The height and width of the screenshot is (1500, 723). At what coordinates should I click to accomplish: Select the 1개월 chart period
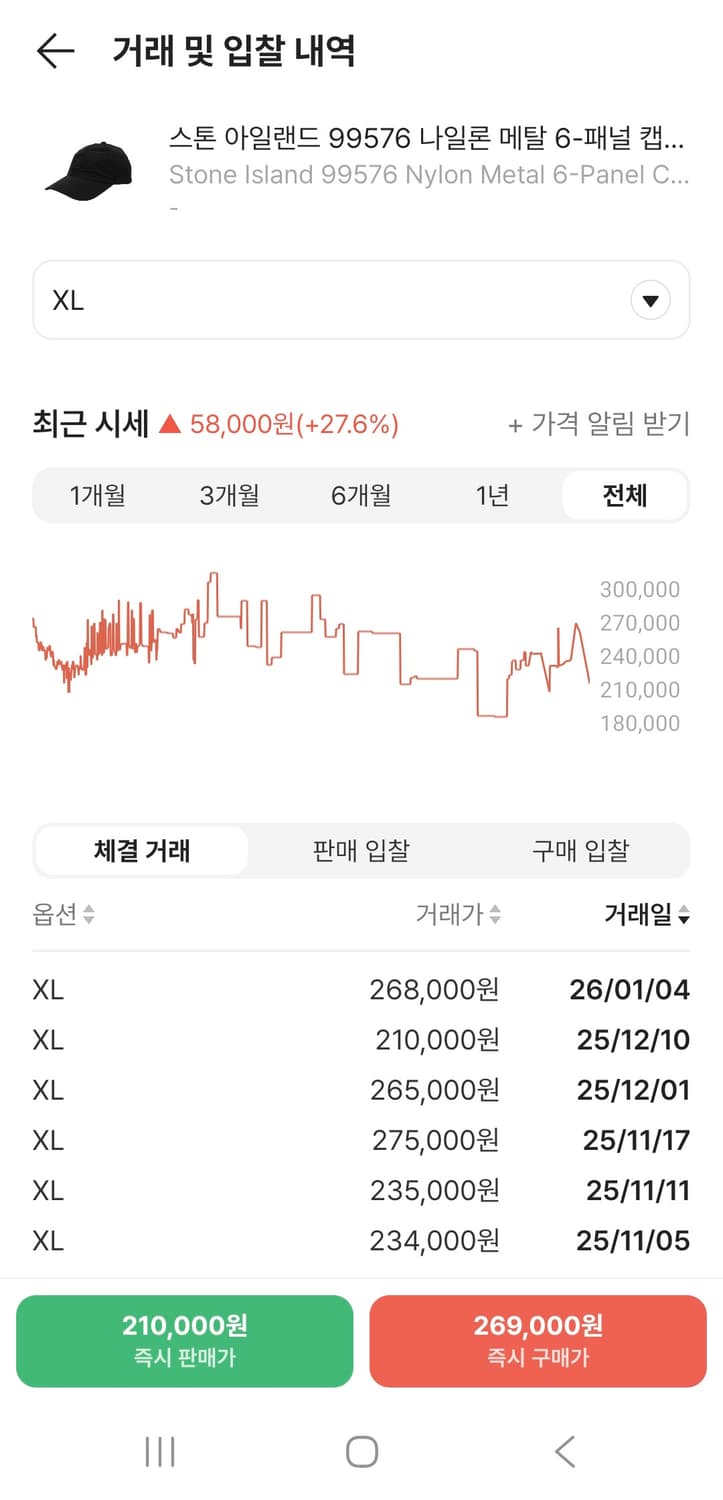pyautogui.click(x=96, y=495)
